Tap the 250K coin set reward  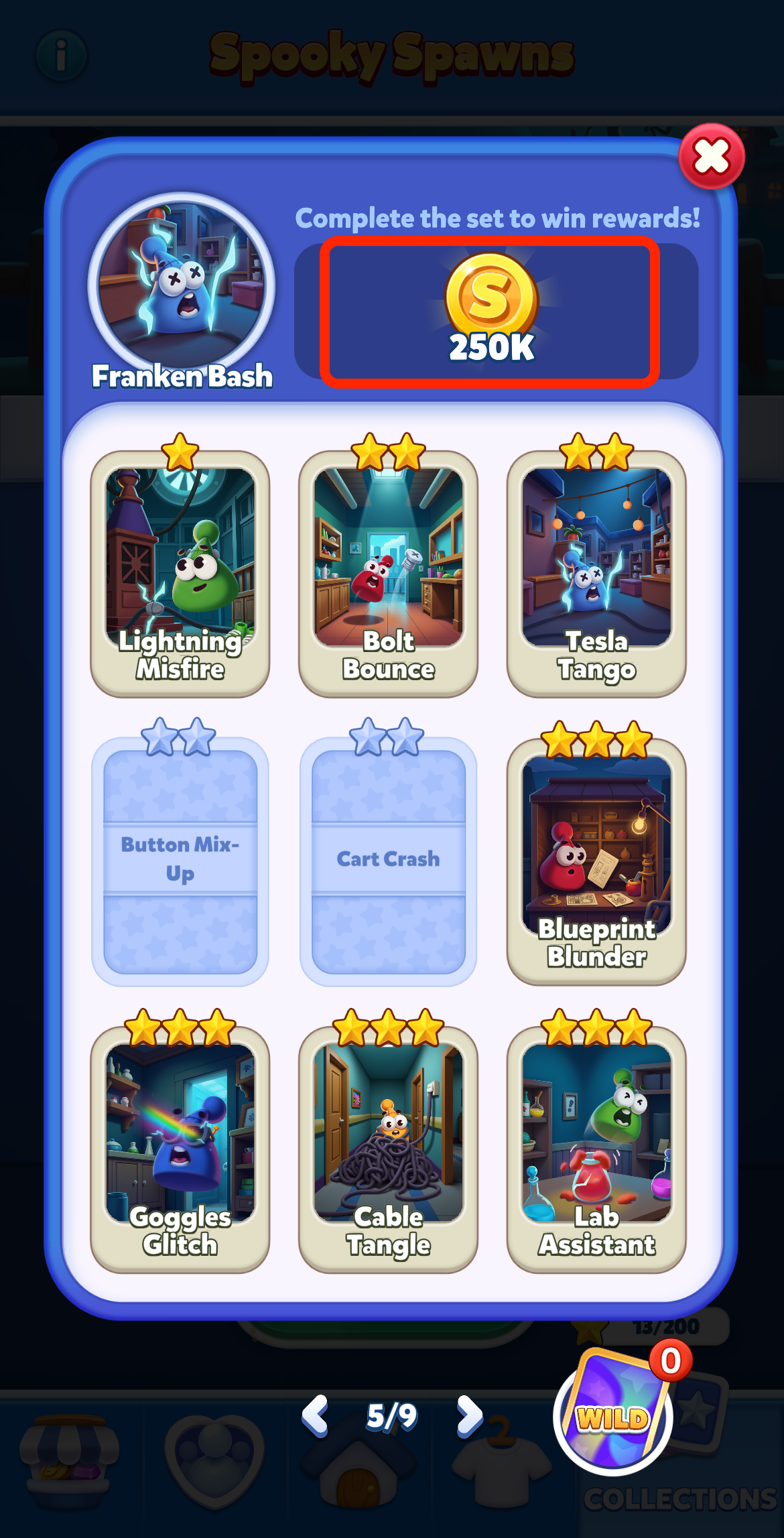coord(491,312)
